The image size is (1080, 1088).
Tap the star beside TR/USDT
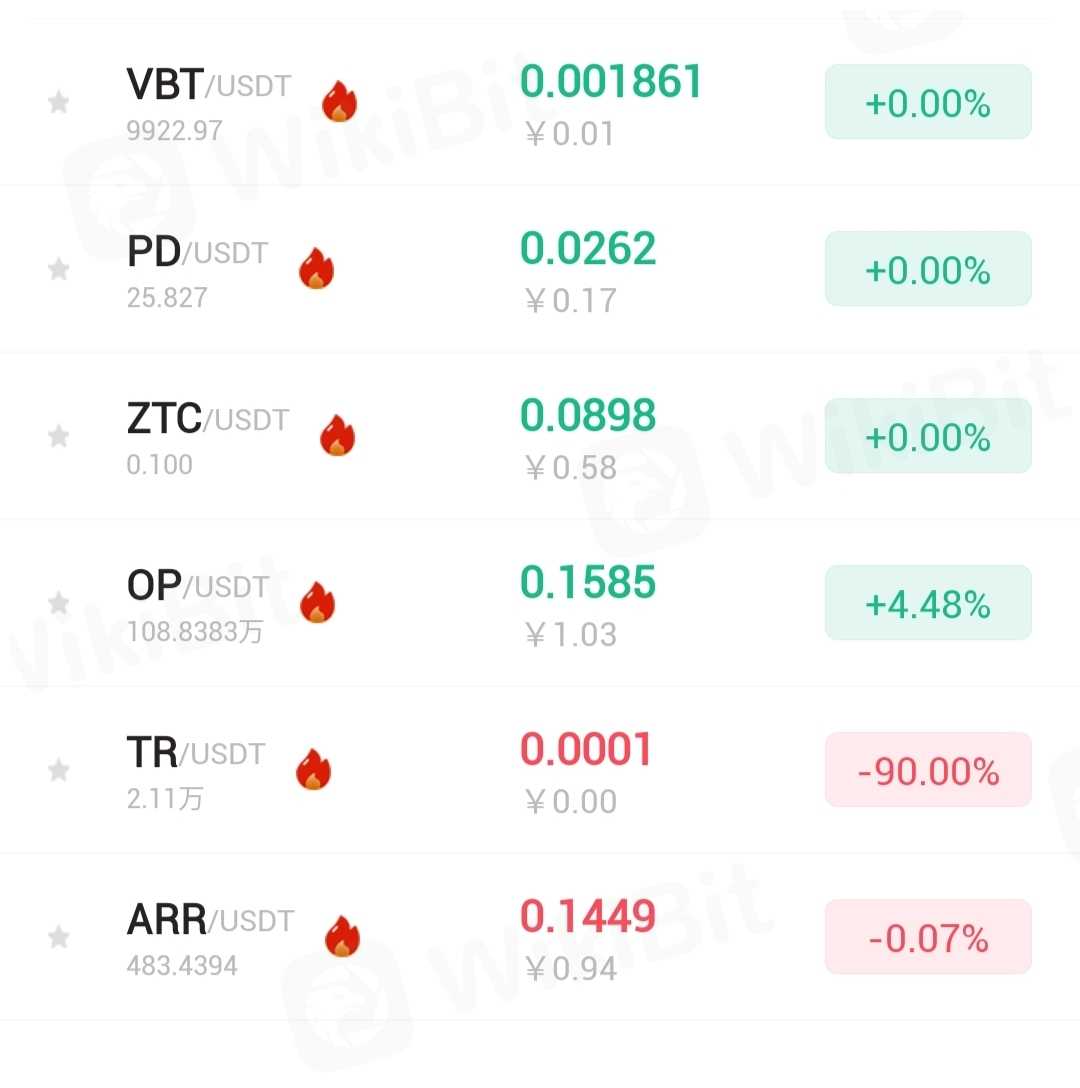(x=59, y=770)
